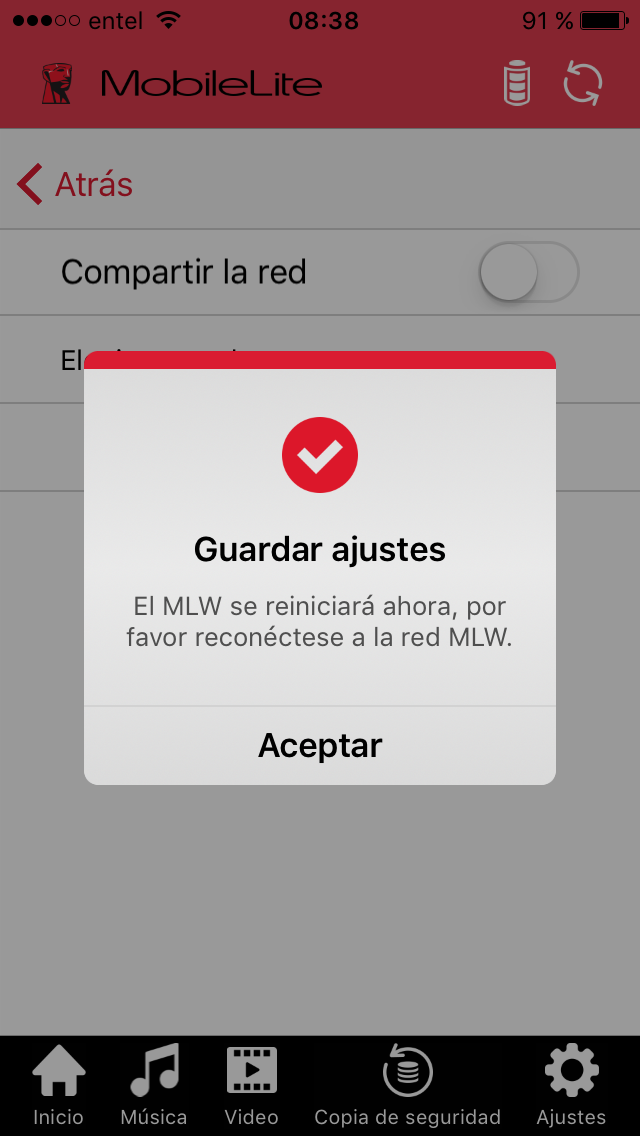
Task: Tap the refresh icon in the header
Action: coord(583,84)
